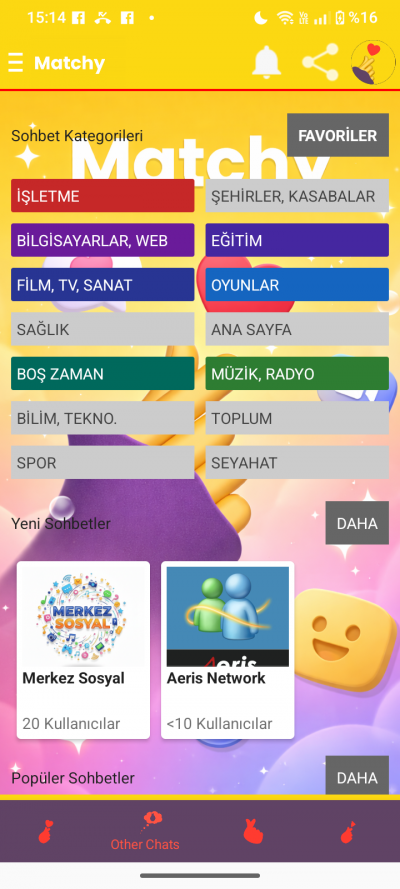
Task: Open the SPOR category
Action: 103,463
